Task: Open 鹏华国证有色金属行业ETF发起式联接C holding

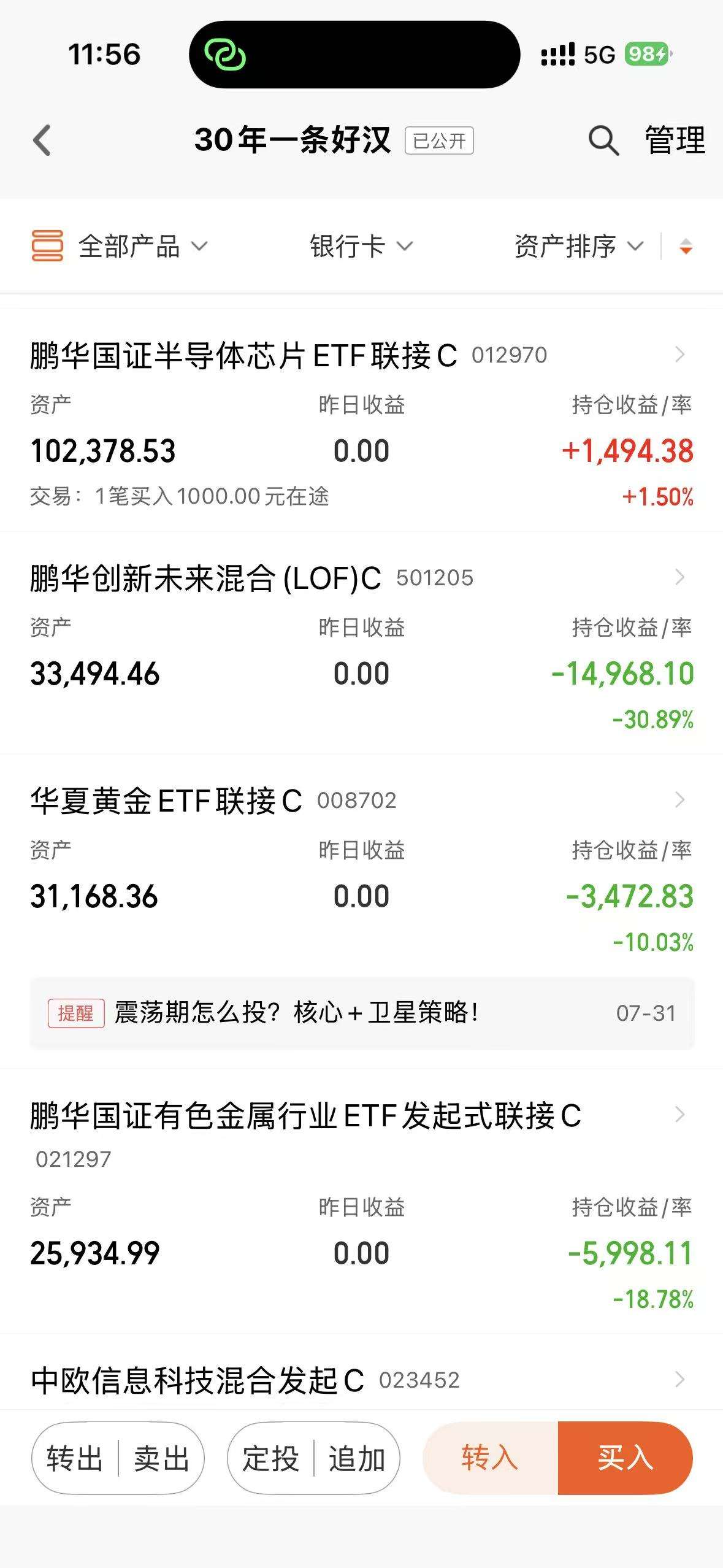Action: point(361,1201)
